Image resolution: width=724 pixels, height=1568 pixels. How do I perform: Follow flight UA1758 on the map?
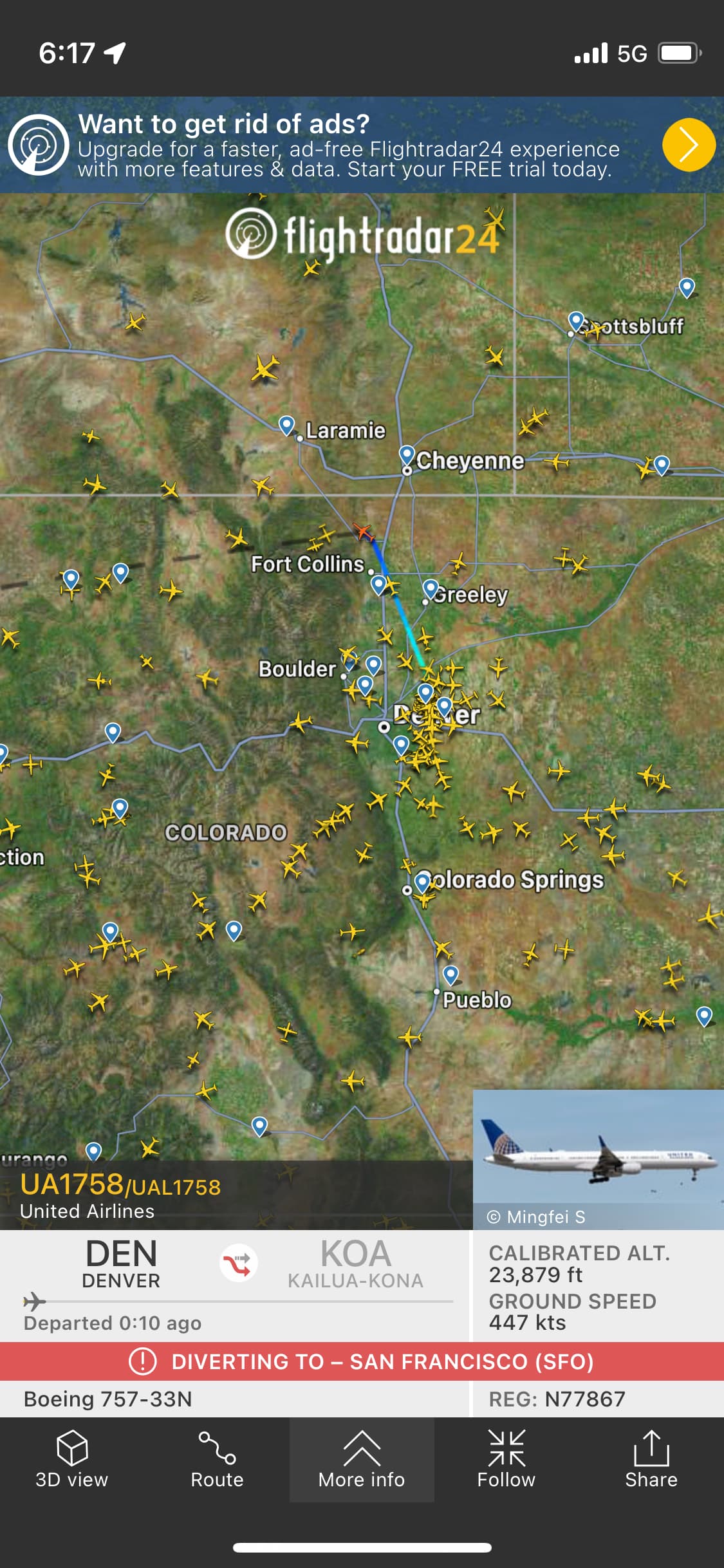point(506,1460)
